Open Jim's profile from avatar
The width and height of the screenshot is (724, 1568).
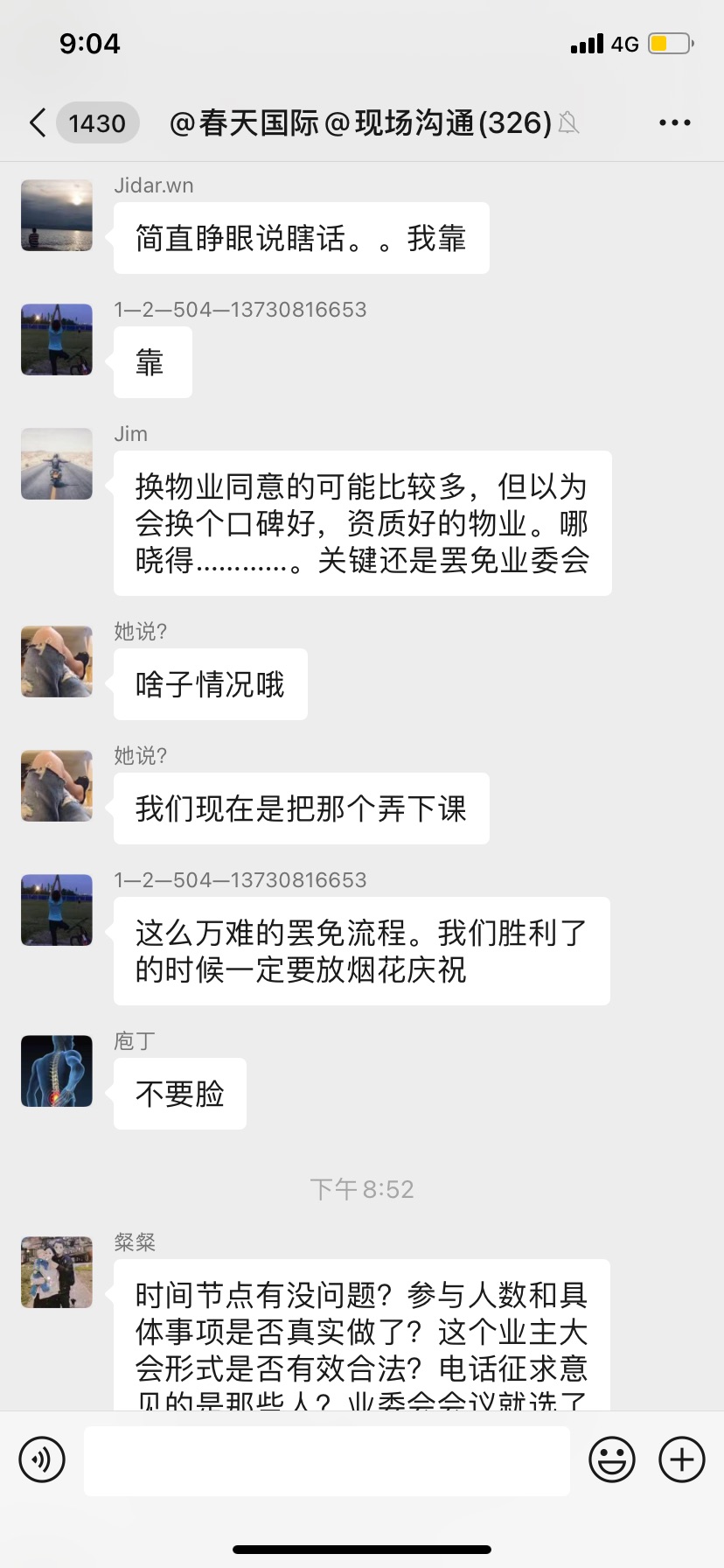pos(57,464)
